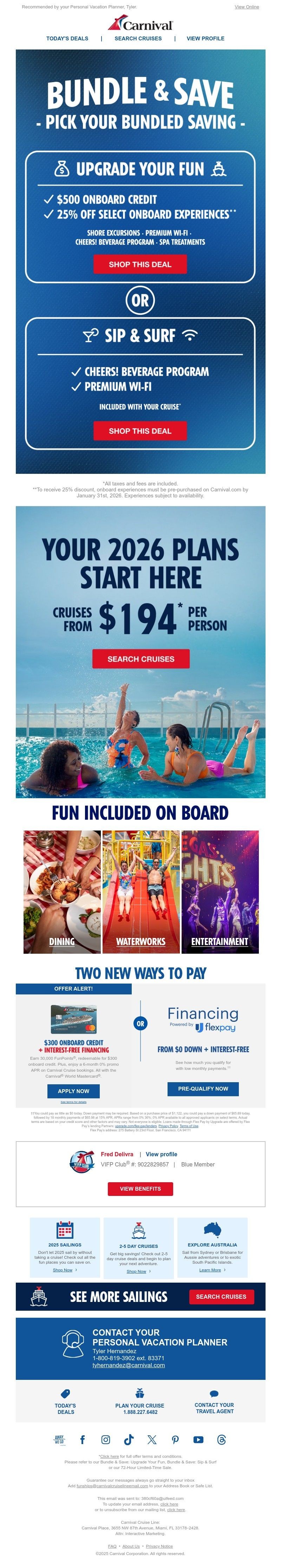The image size is (281, 1568).
Task: Open the View Online link
Action: click(246, 7)
